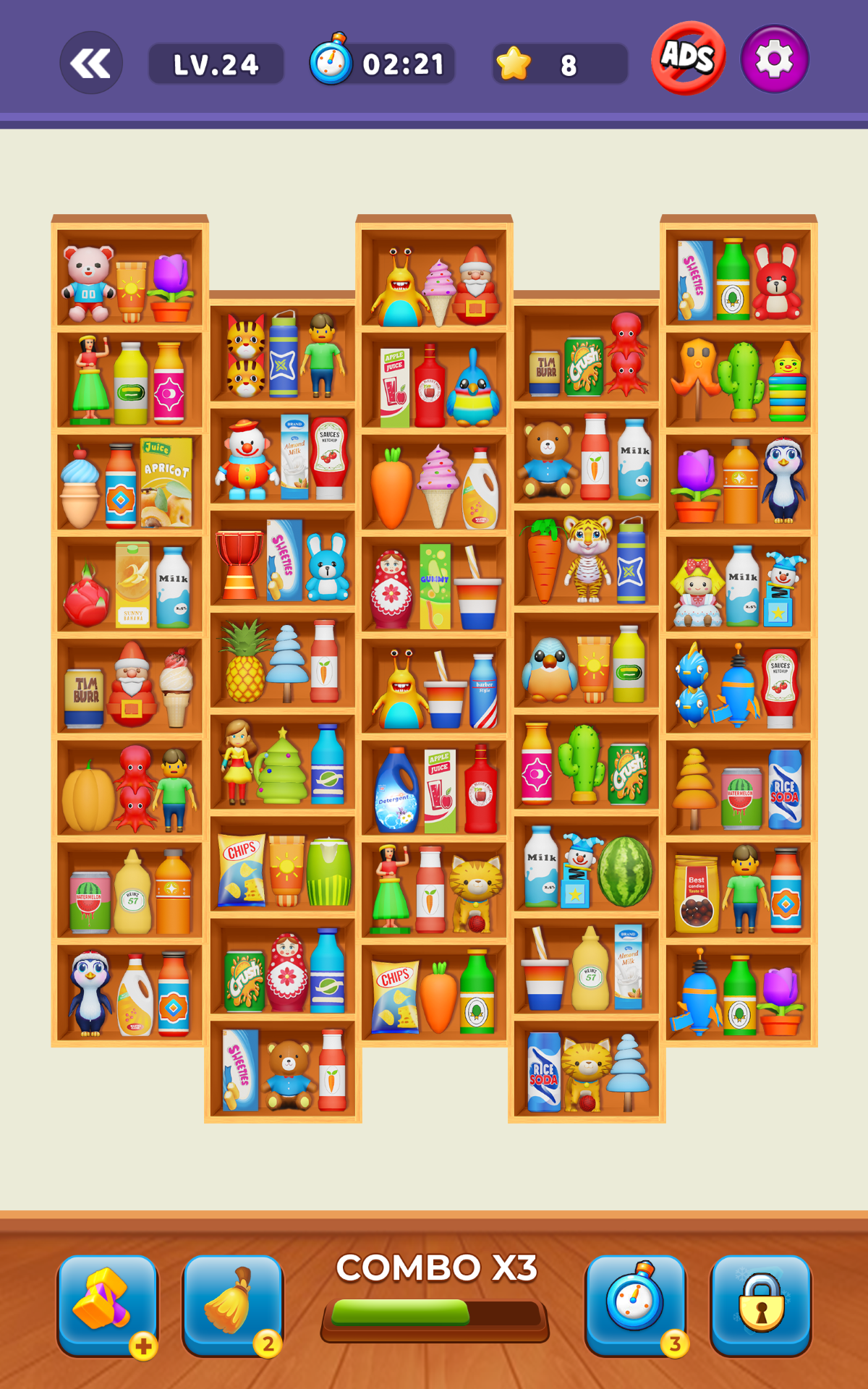The width and height of the screenshot is (868, 1389).
Task: Tap the blue Detergent bottle
Action: coord(396,790)
